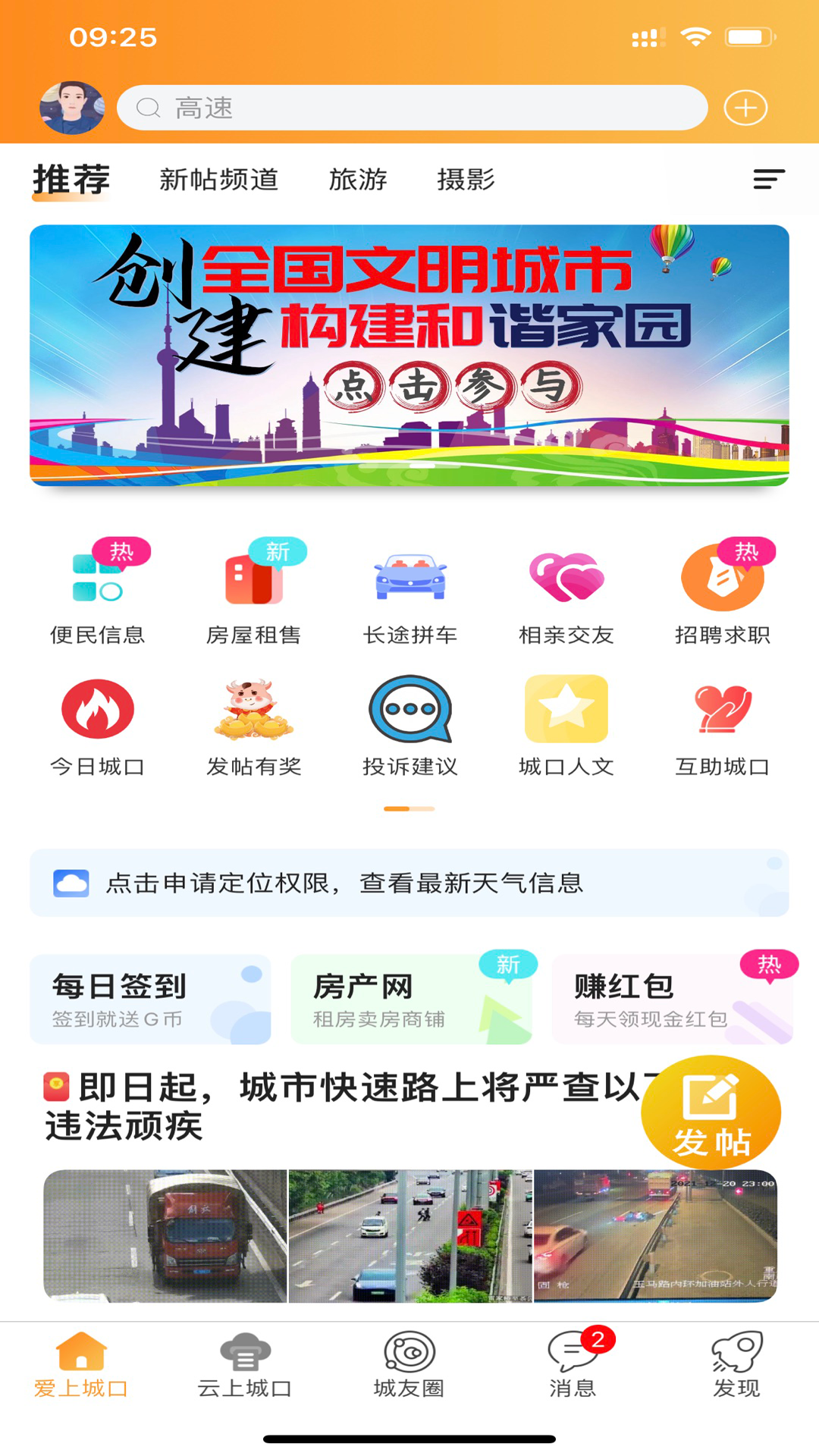The image size is (819, 1456).
Task: Tap the weather location permission banner
Action: pyautogui.click(x=409, y=883)
